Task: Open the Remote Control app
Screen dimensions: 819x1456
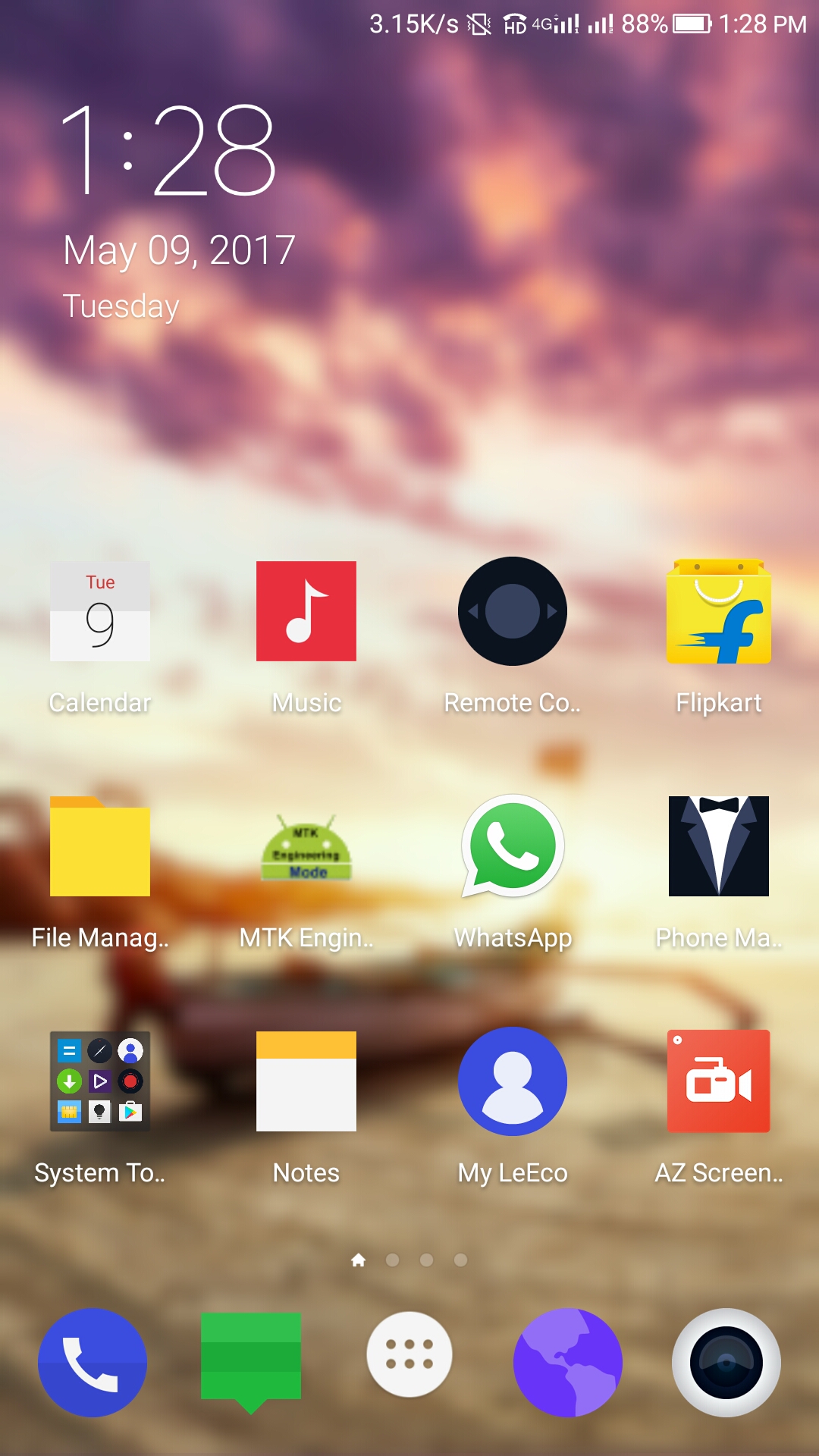Action: tap(513, 611)
